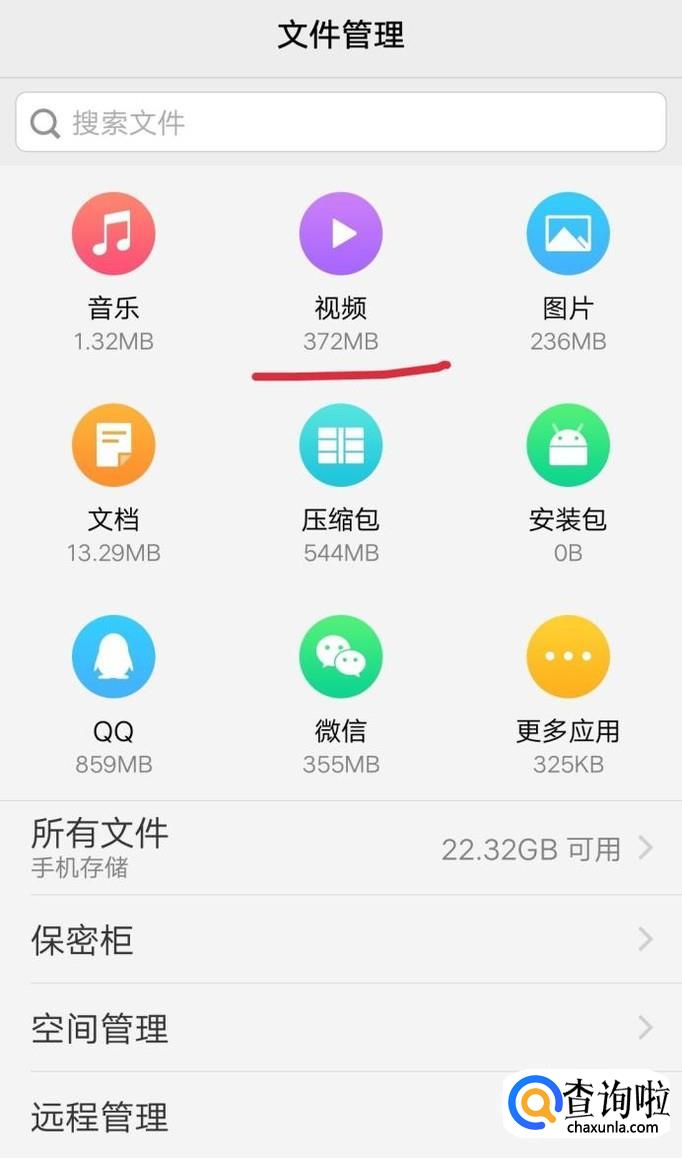Open 空间管理 space management
This screenshot has height=1158, width=682.
coord(340,1027)
